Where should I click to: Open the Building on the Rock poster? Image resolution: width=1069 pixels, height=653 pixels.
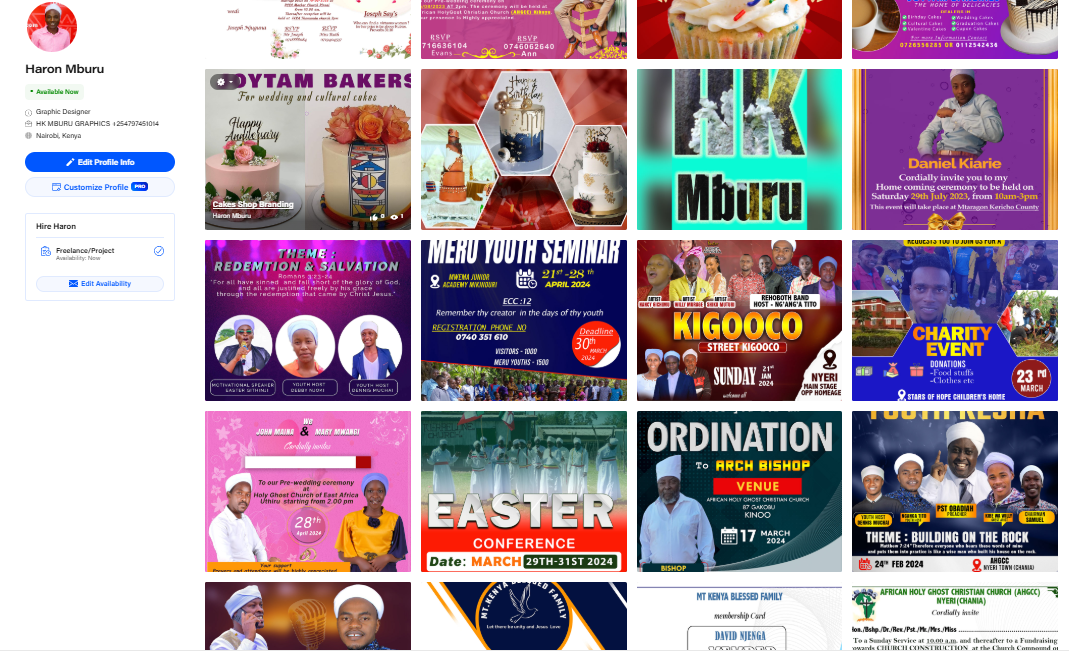(954, 491)
